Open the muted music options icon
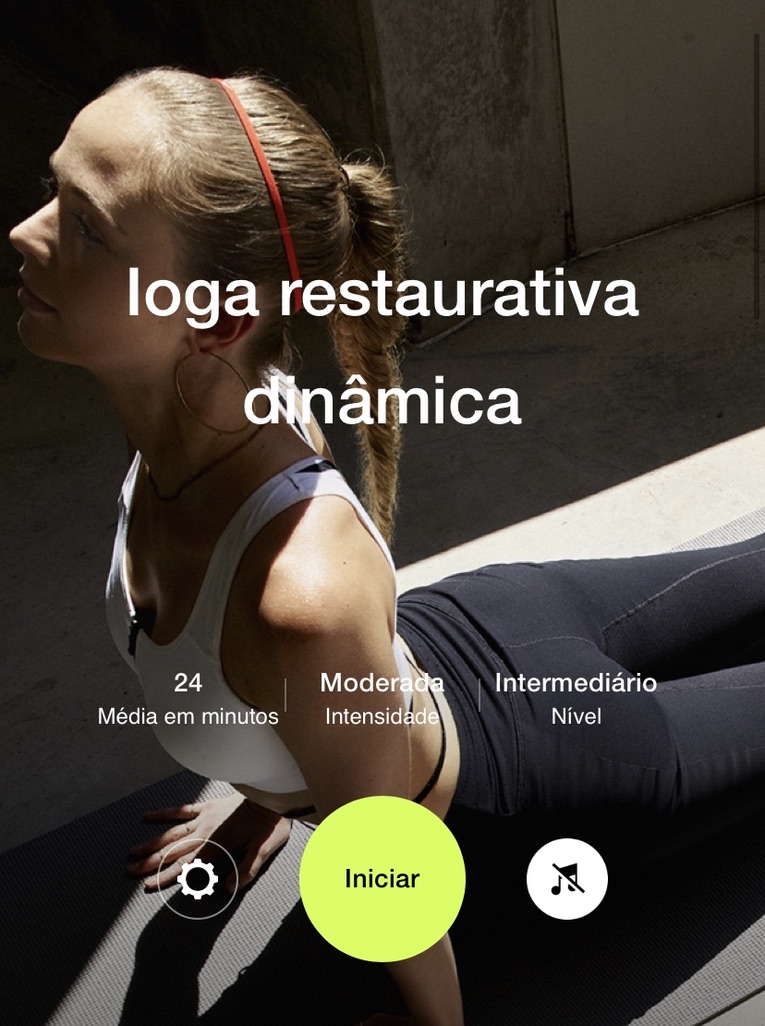765x1026 pixels. pyautogui.click(x=567, y=879)
